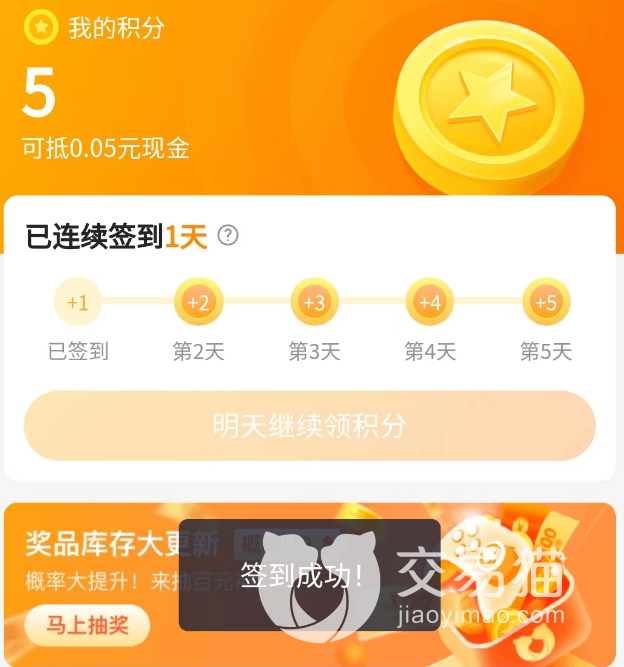
Task: Open the help icon beside 已连续签到1天
Action: (228, 236)
